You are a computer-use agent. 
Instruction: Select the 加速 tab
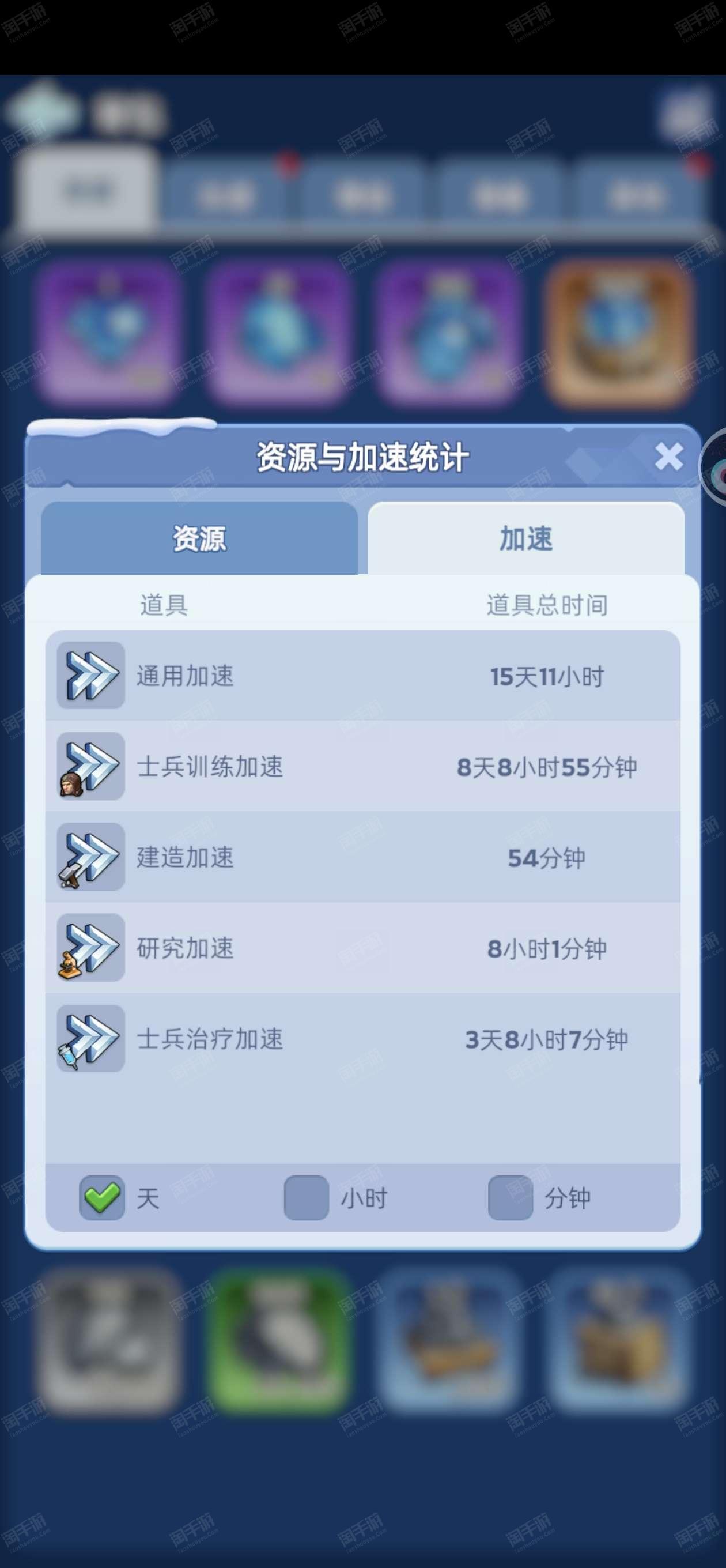(x=526, y=538)
